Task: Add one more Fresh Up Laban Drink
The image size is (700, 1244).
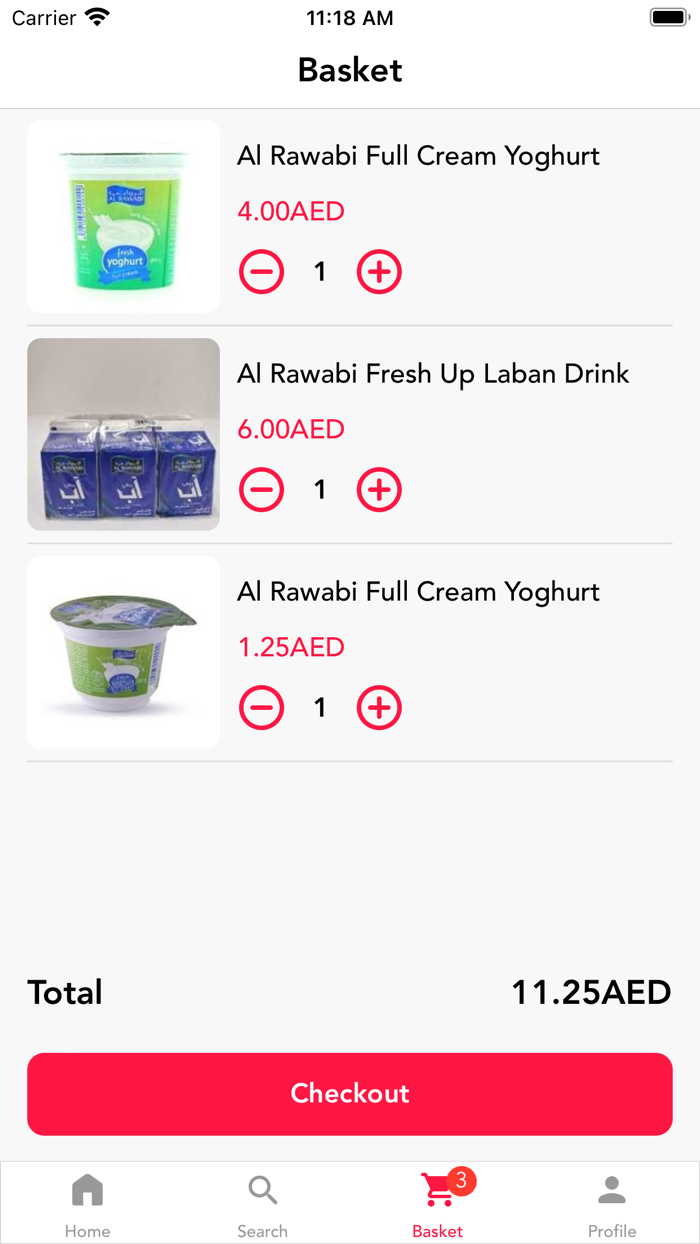Action: pos(379,490)
